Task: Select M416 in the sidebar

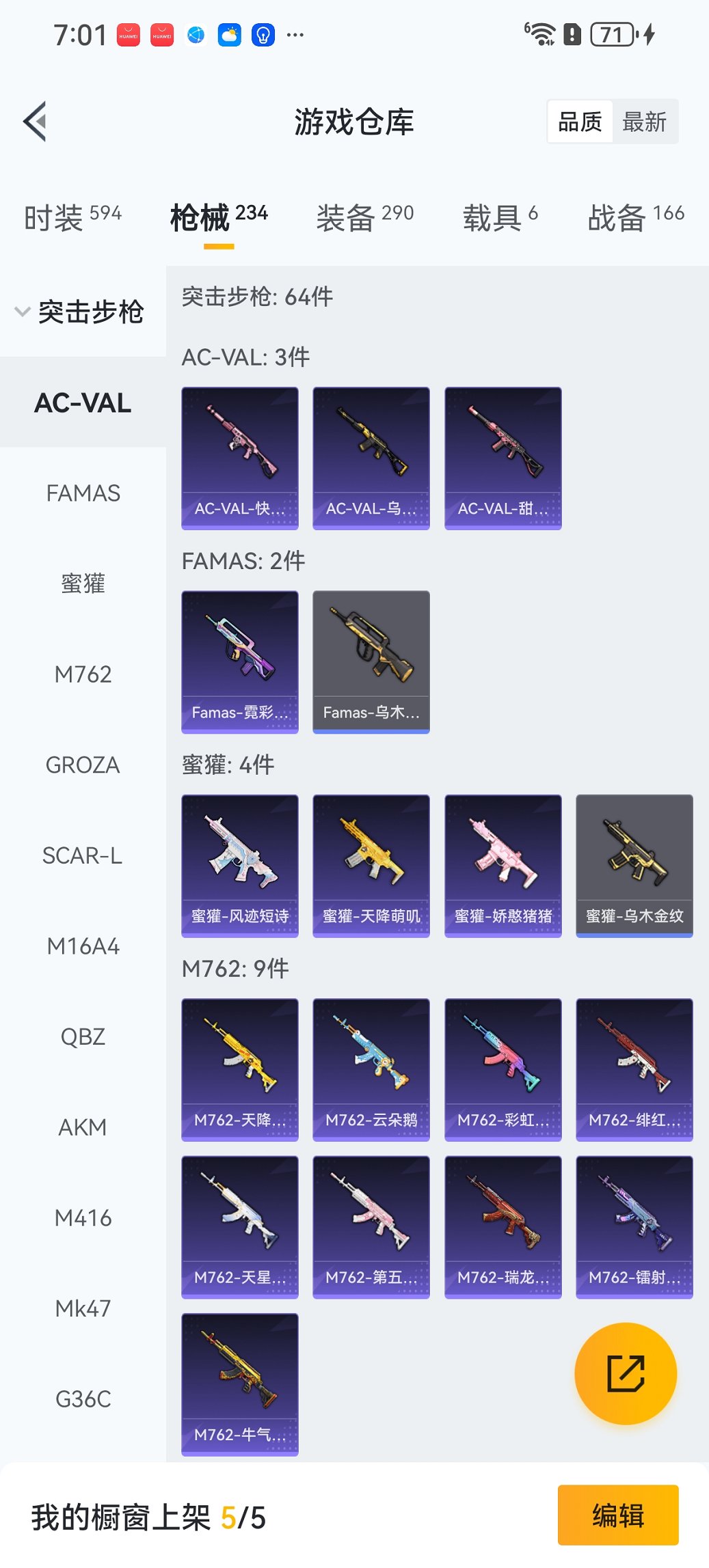Action: pos(83,1218)
